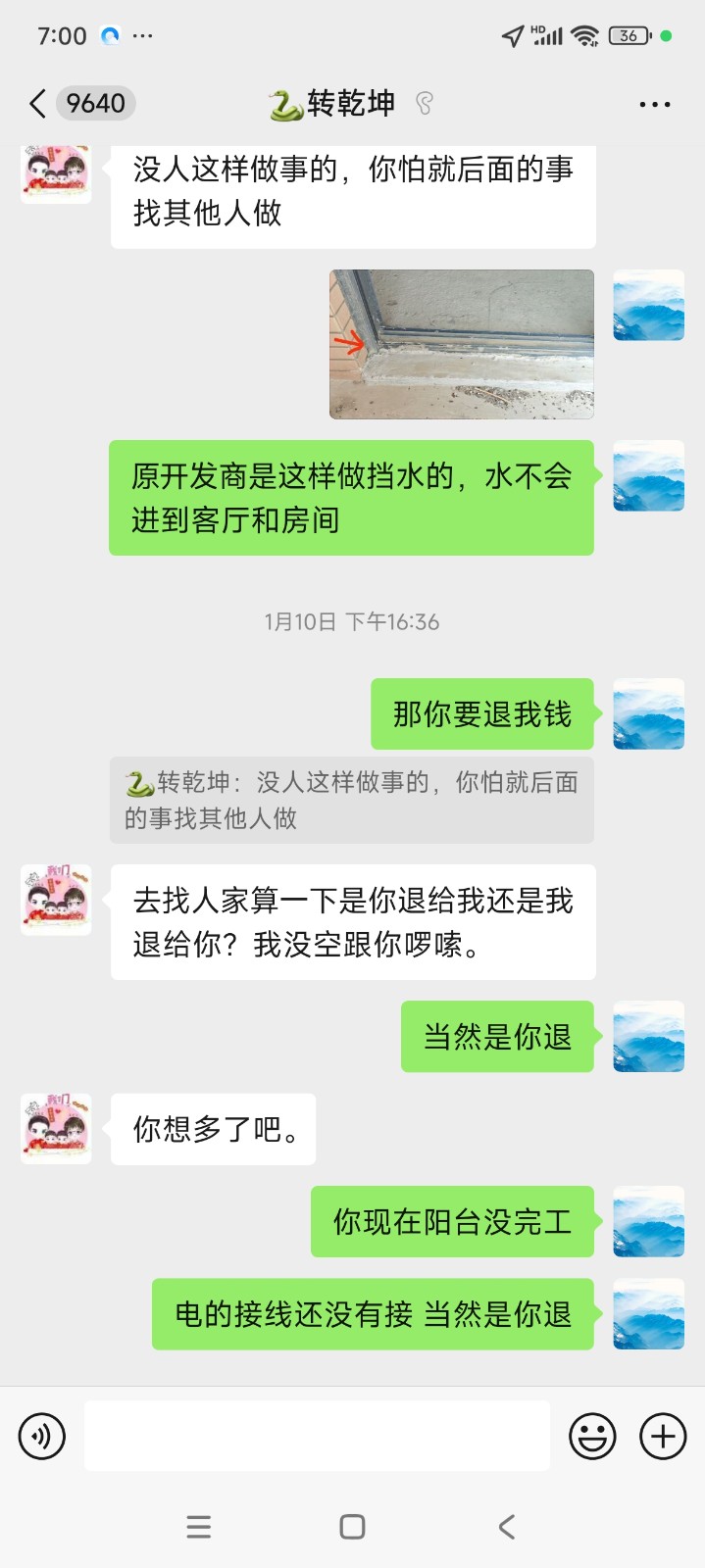View 转乾坤's avatar beside "你想多了吧"
The width and height of the screenshot is (705, 1568).
click(56, 1129)
